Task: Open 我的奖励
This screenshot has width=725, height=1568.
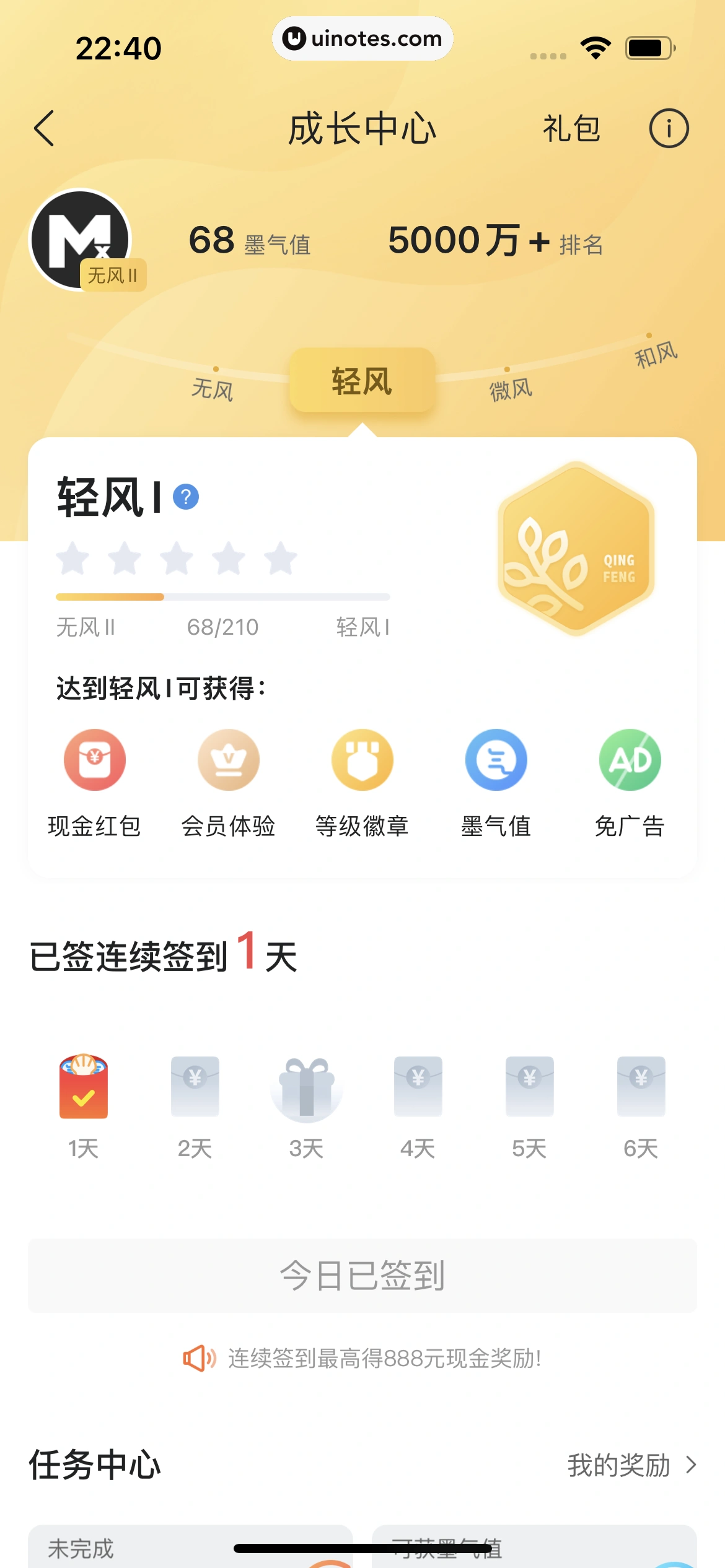Action: pyautogui.click(x=631, y=1465)
